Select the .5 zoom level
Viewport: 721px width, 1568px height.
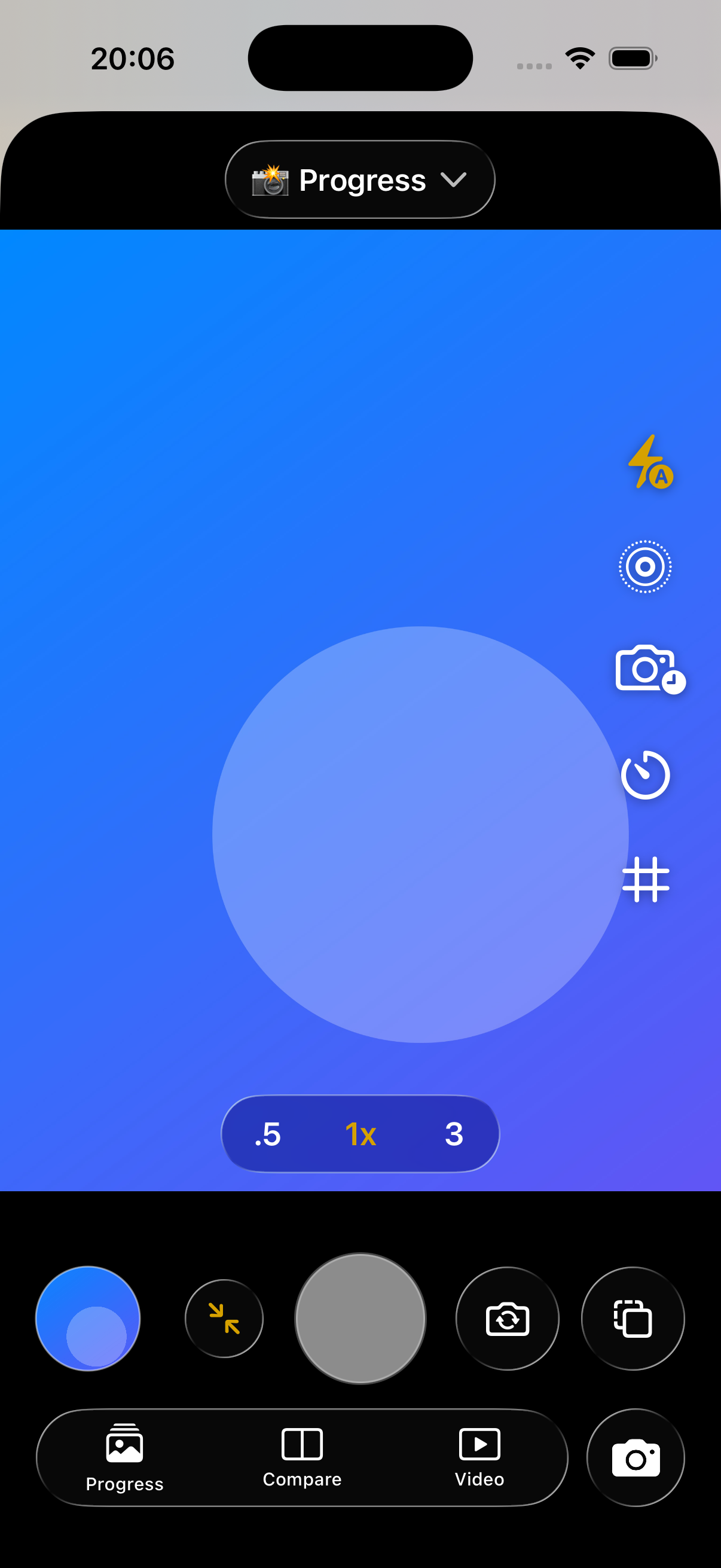pos(268,1134)
